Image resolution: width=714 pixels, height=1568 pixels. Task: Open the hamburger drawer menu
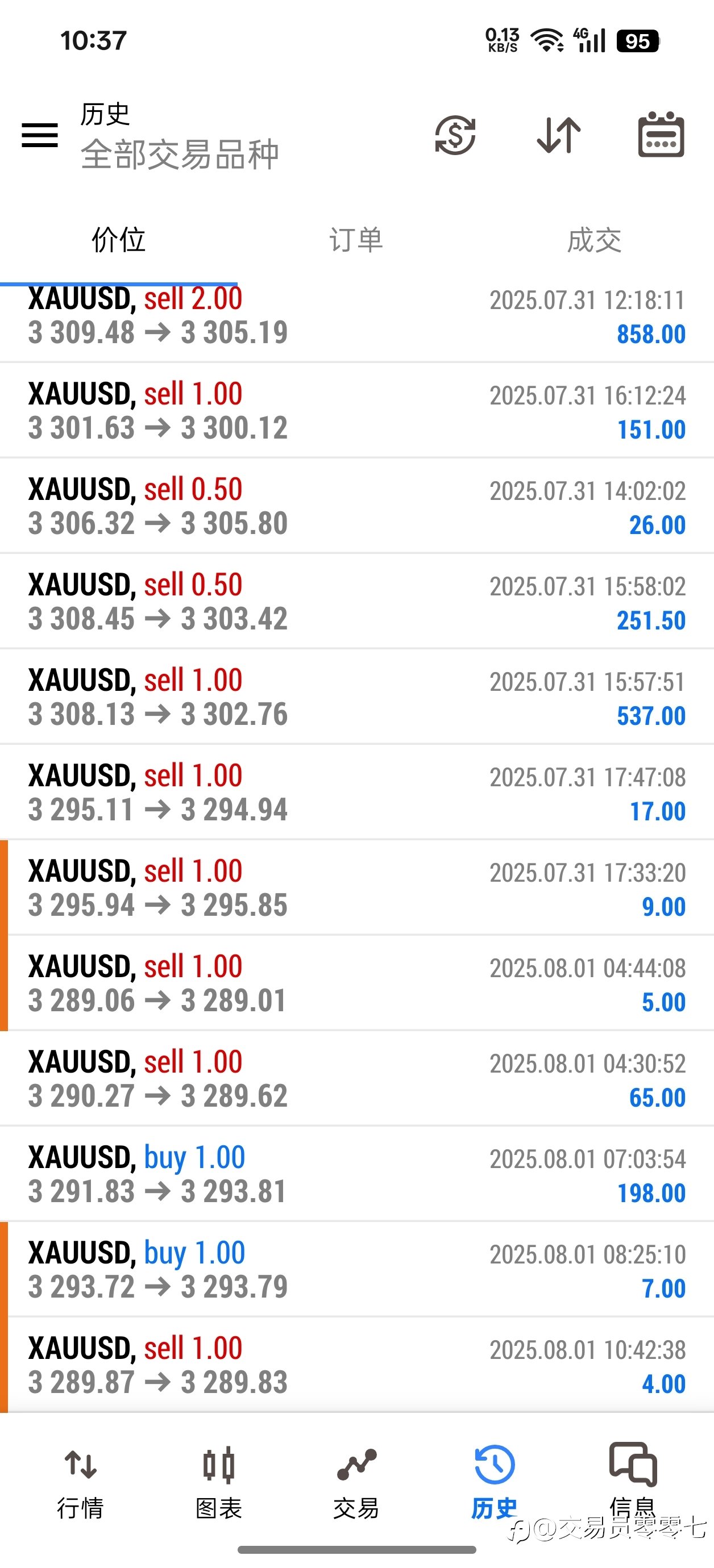pos(40,135)
